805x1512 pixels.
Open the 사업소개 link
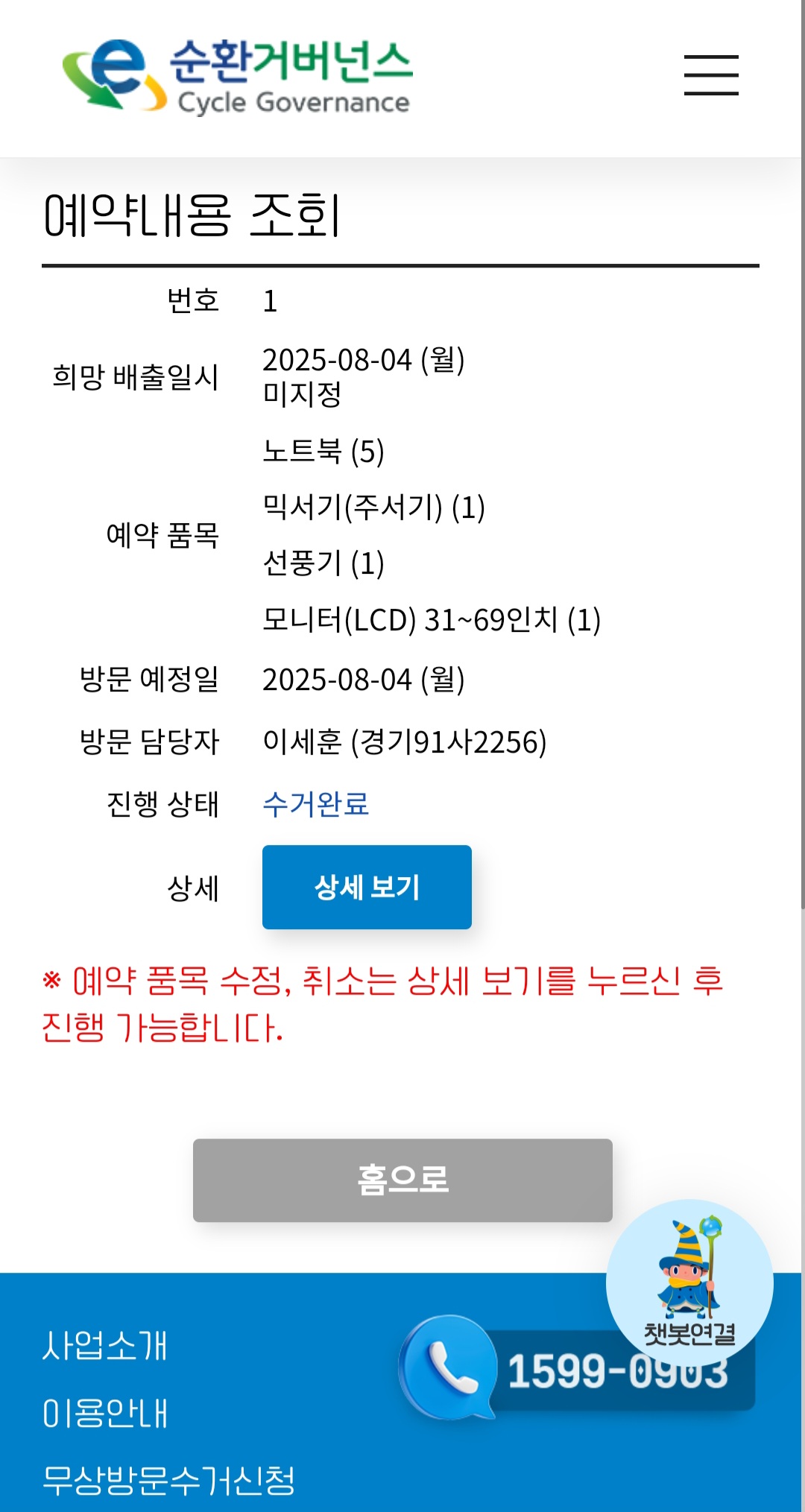pos(105,1346)
